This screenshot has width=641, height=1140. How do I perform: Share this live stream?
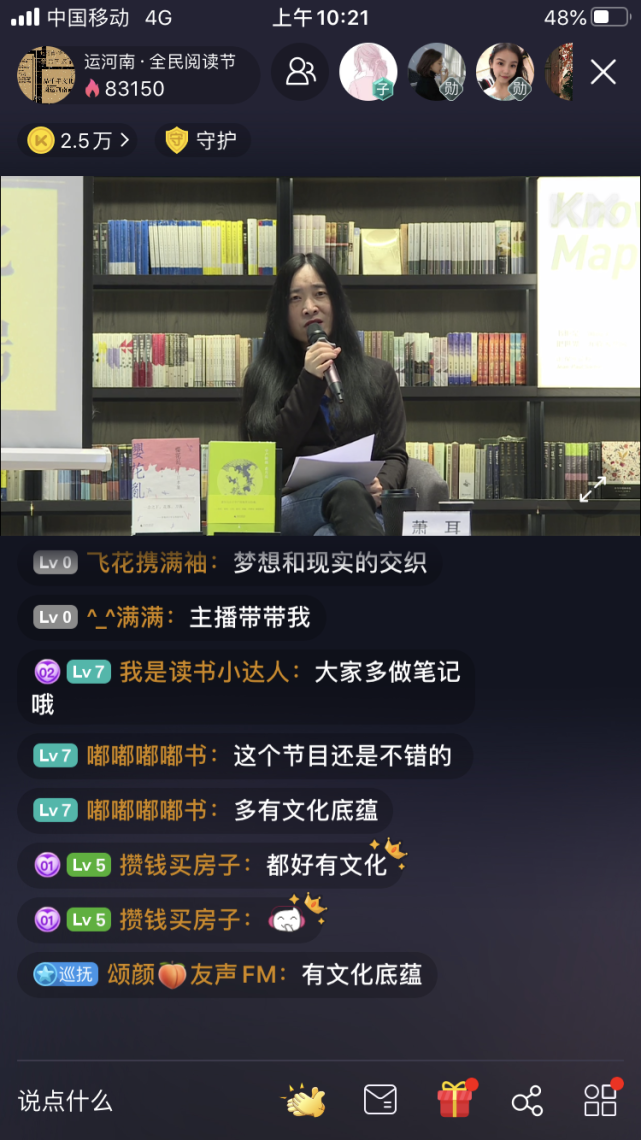coord(527,1101)
